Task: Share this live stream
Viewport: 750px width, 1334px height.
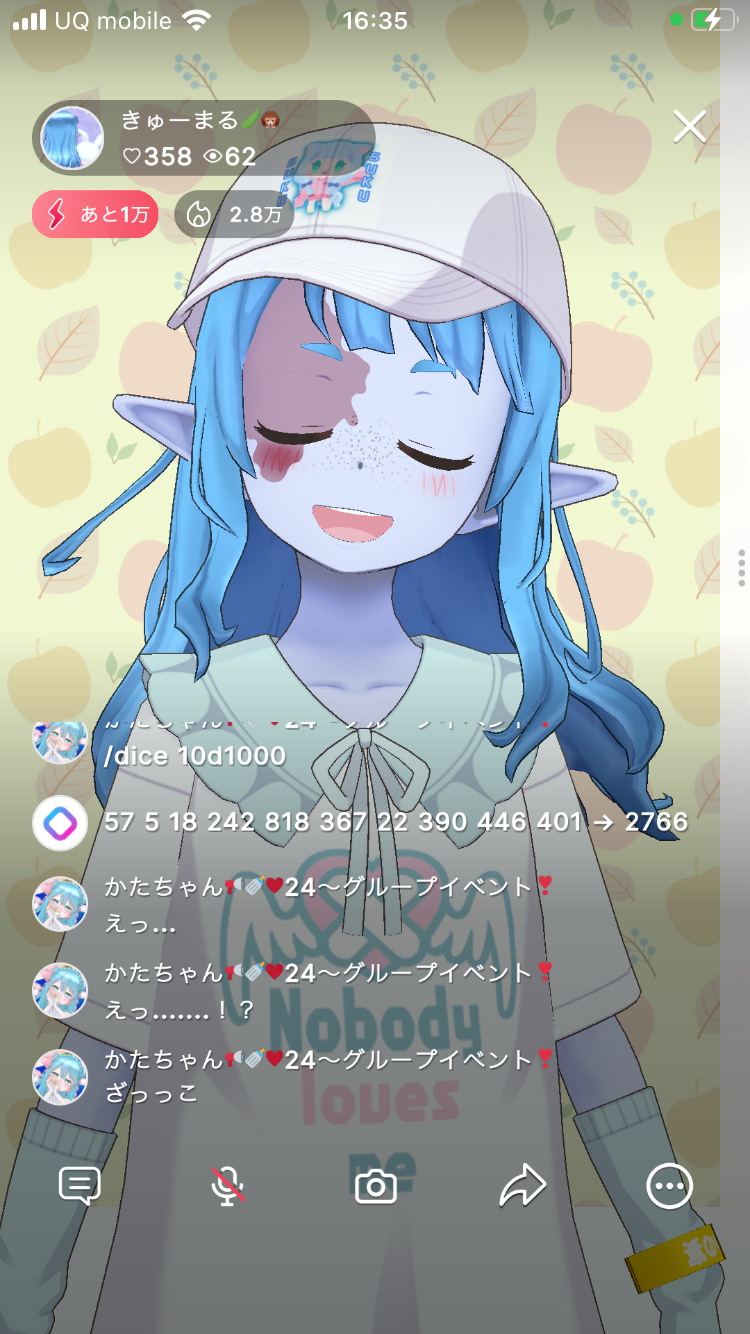Action: coord(523,1187)
